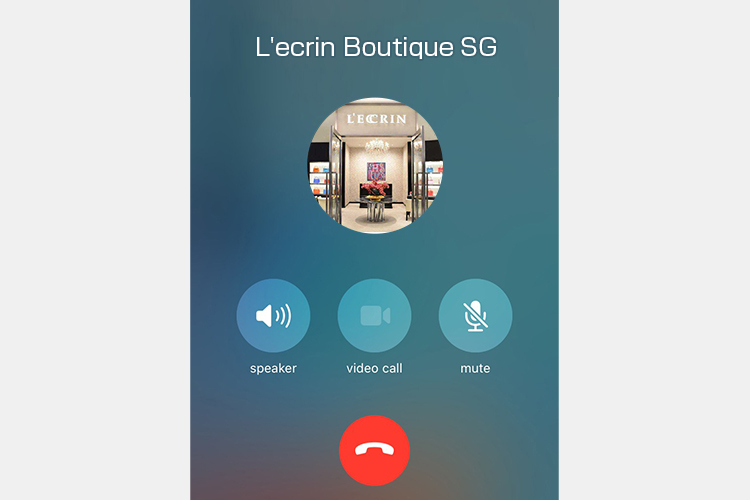750x500 pixels.
Task: Switch to a video call
Action: click(x=374, y=316)
